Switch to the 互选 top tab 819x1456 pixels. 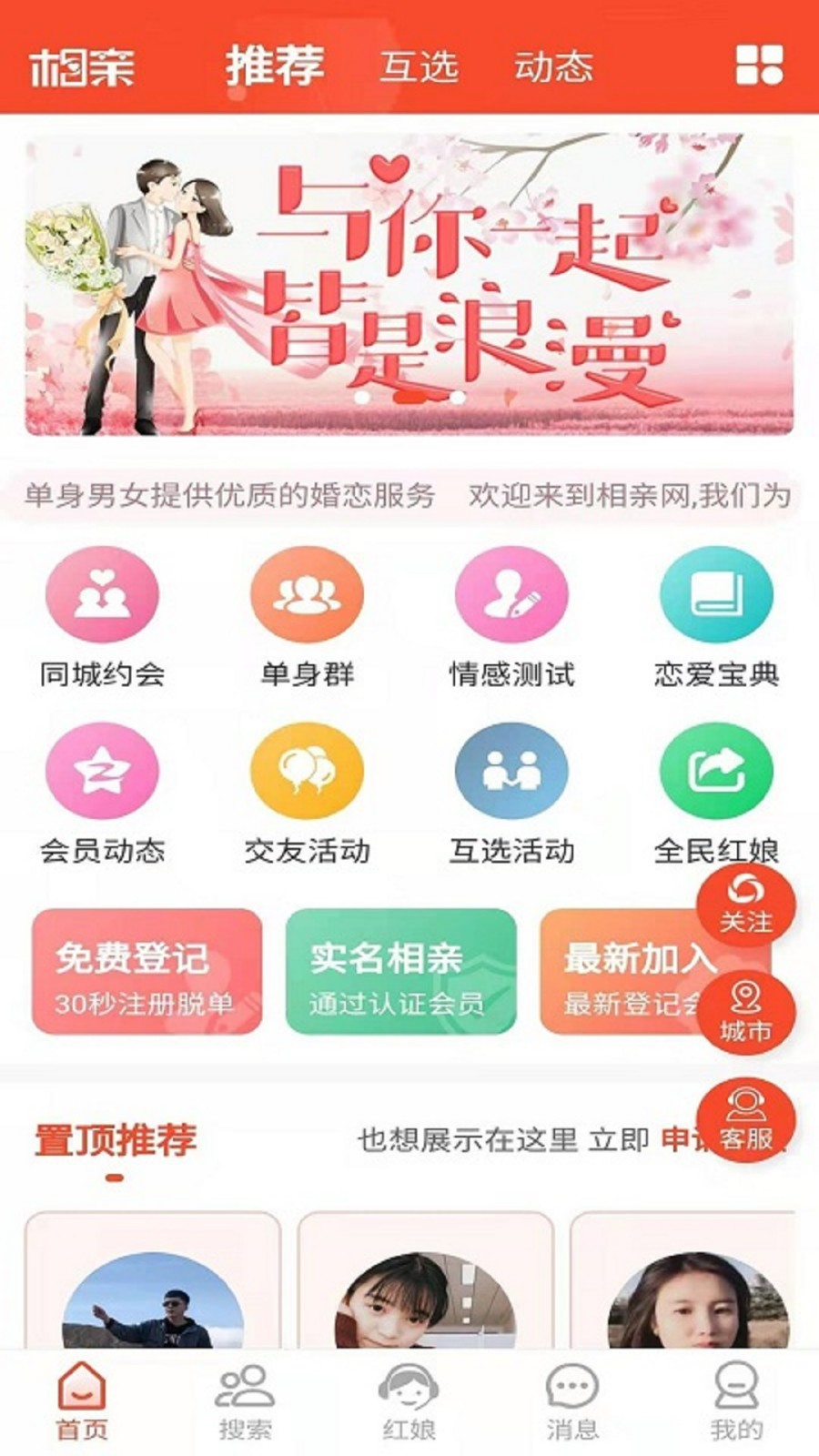click(419, 66)
